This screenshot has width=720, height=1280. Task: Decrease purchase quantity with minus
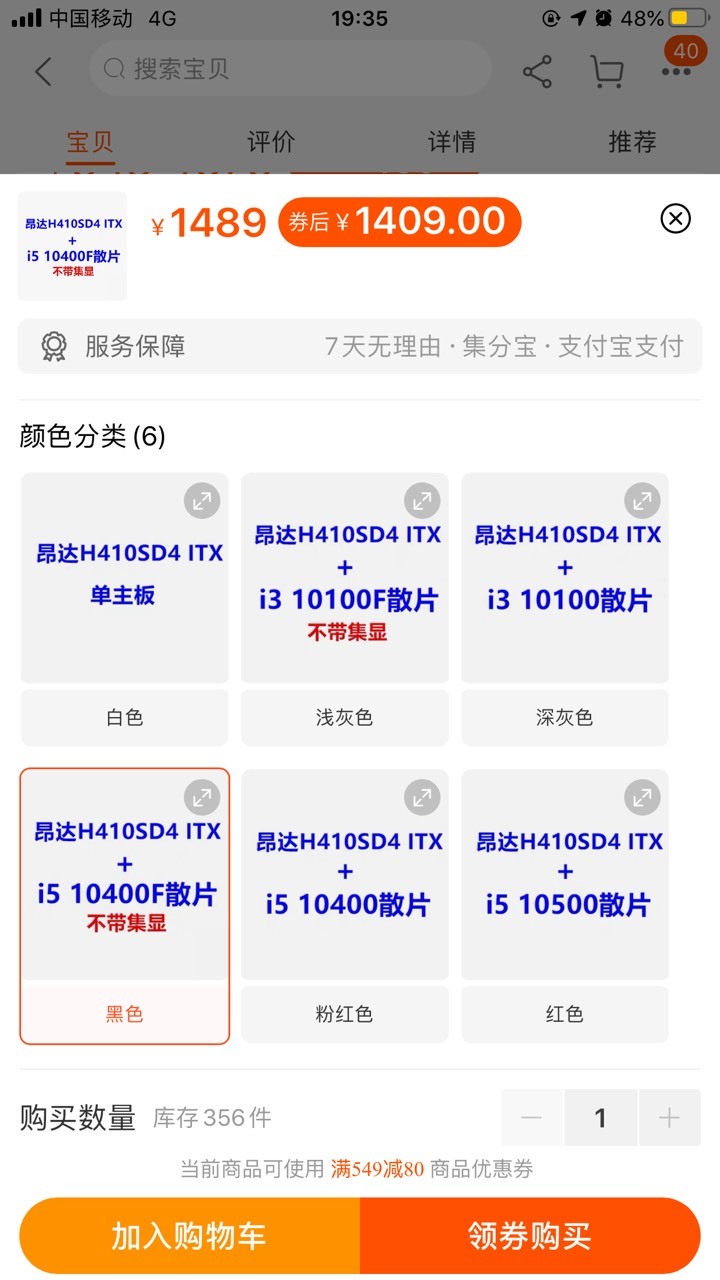pyautogui.click(x=532, y=1118)
